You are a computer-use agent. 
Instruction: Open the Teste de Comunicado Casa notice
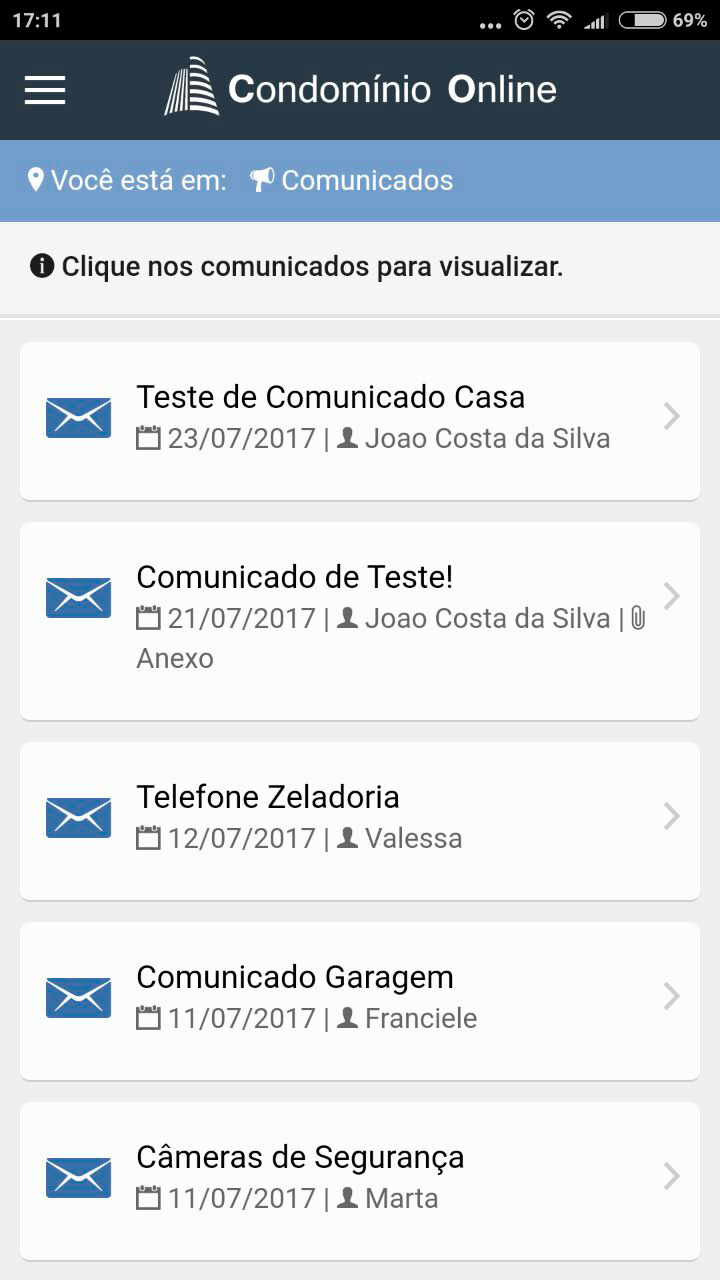pyautogui.click(x=360, y=420)
